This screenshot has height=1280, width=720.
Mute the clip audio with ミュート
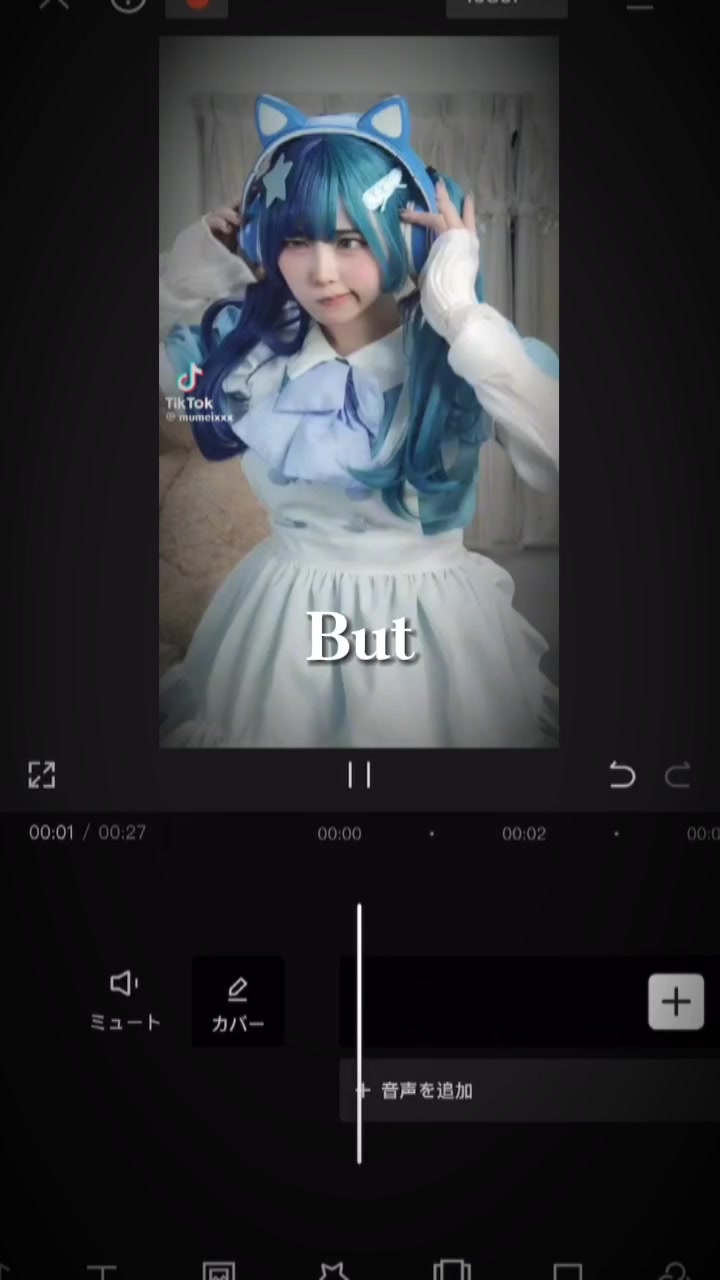click(125, 1000)
